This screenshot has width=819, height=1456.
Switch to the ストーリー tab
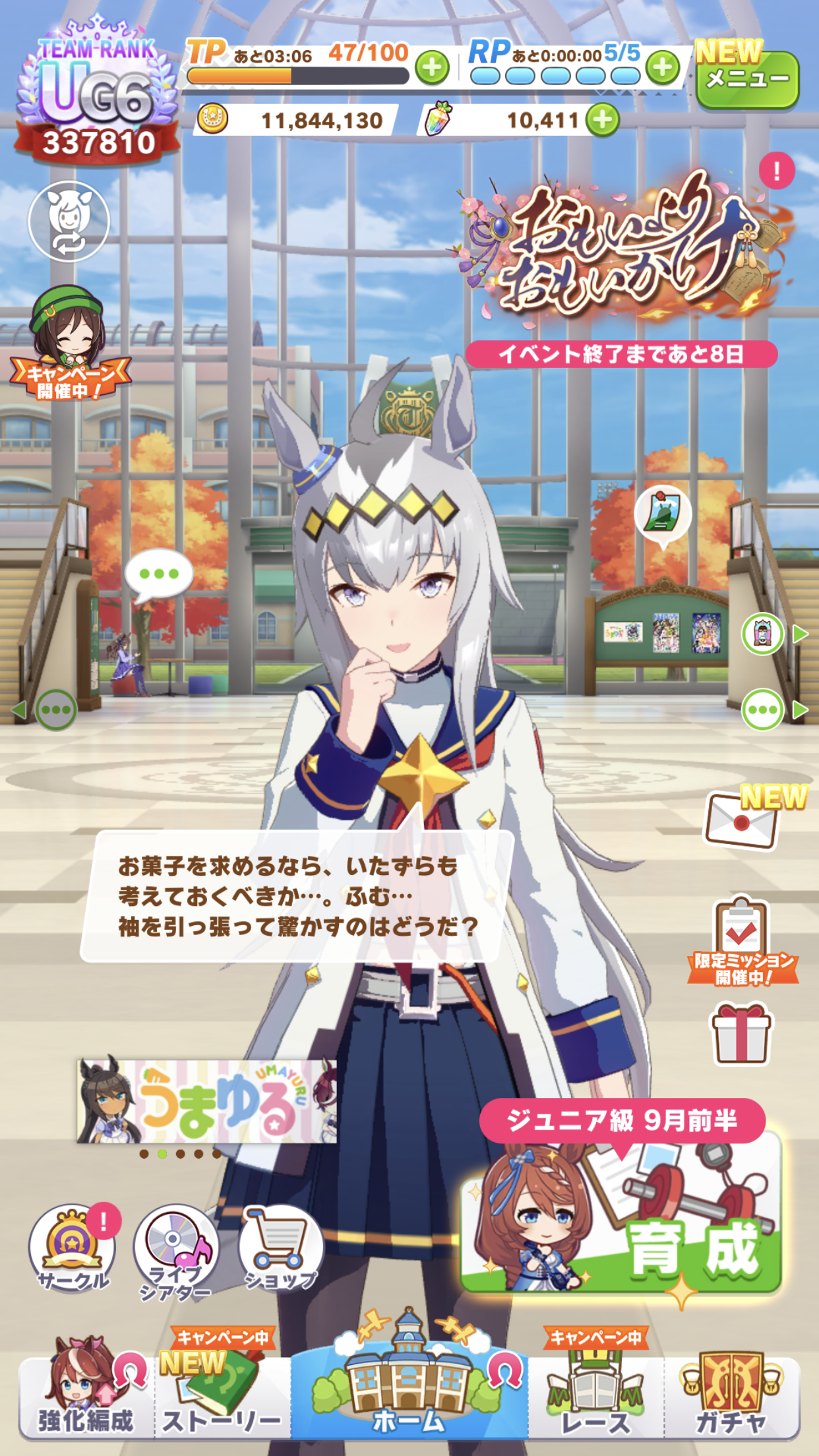click(222, 1398)
